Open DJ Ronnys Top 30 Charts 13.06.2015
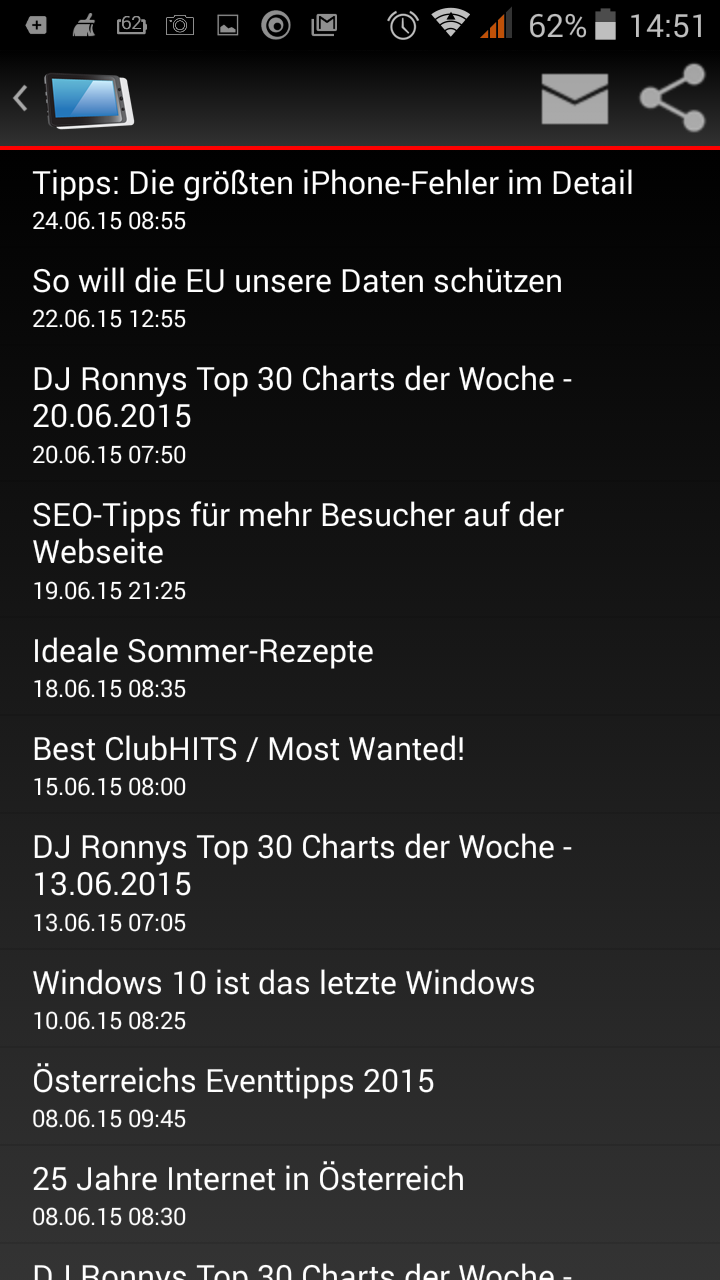 (x=302, y=882)
